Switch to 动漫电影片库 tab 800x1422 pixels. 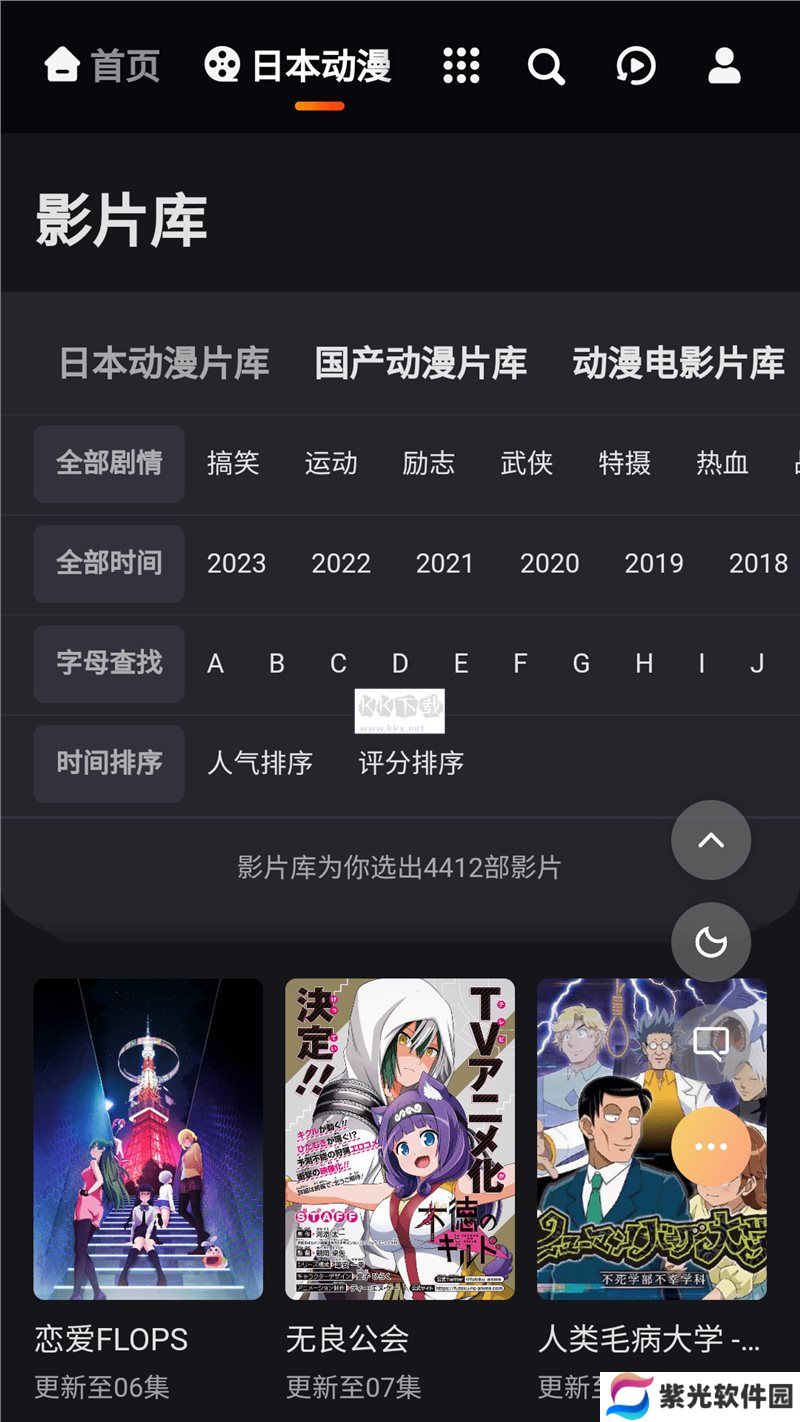[678, 363]
